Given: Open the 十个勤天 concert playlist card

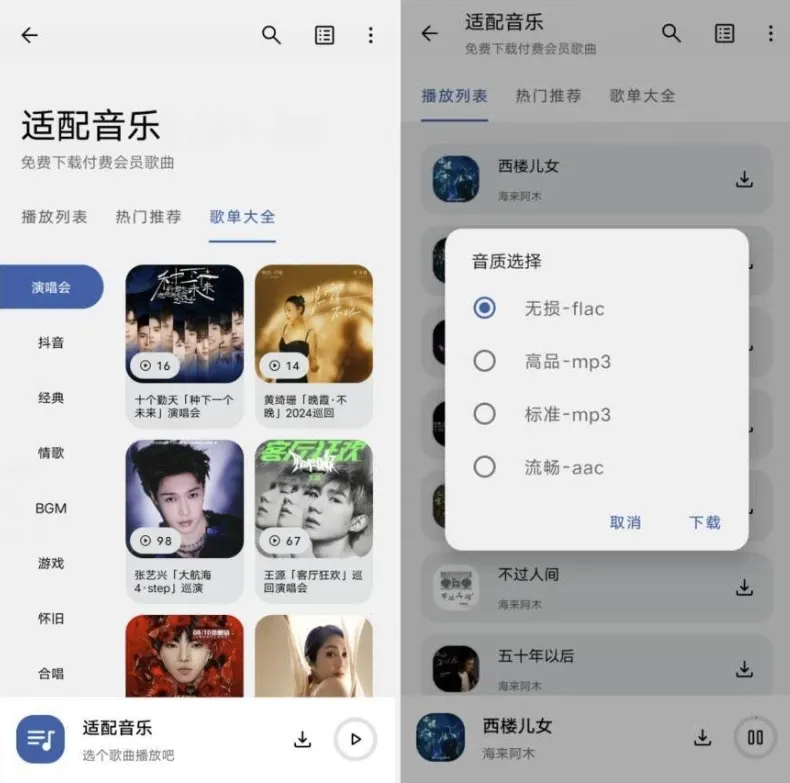Looking at the screenshot, I should point(184,345).
